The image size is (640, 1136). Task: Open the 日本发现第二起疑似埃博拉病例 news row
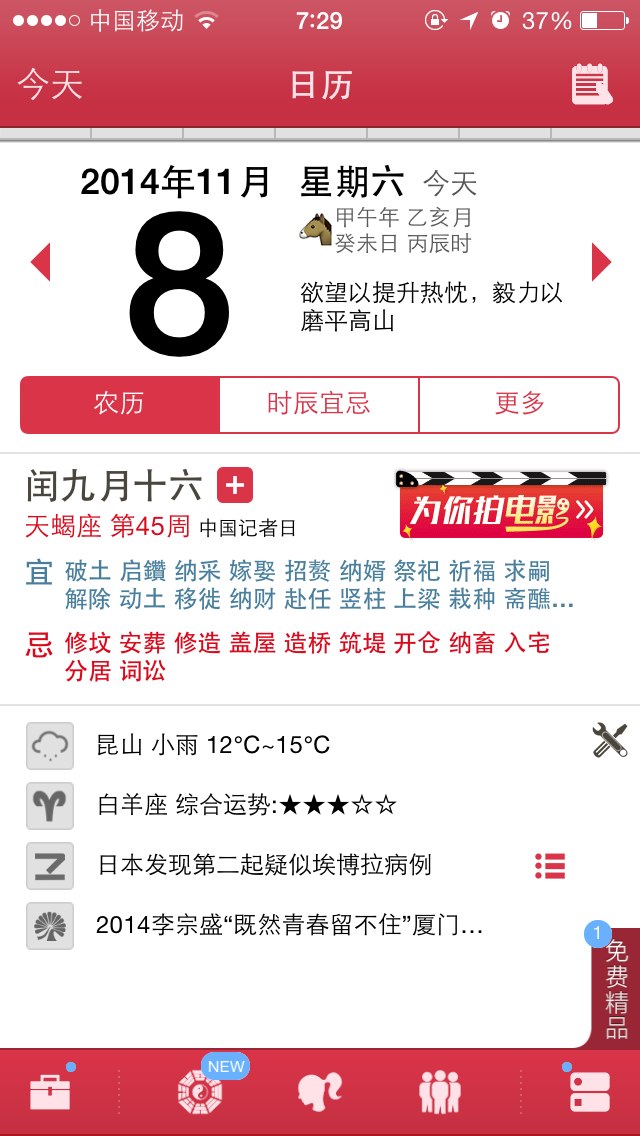pyautogui.click(x=275, y=865)
